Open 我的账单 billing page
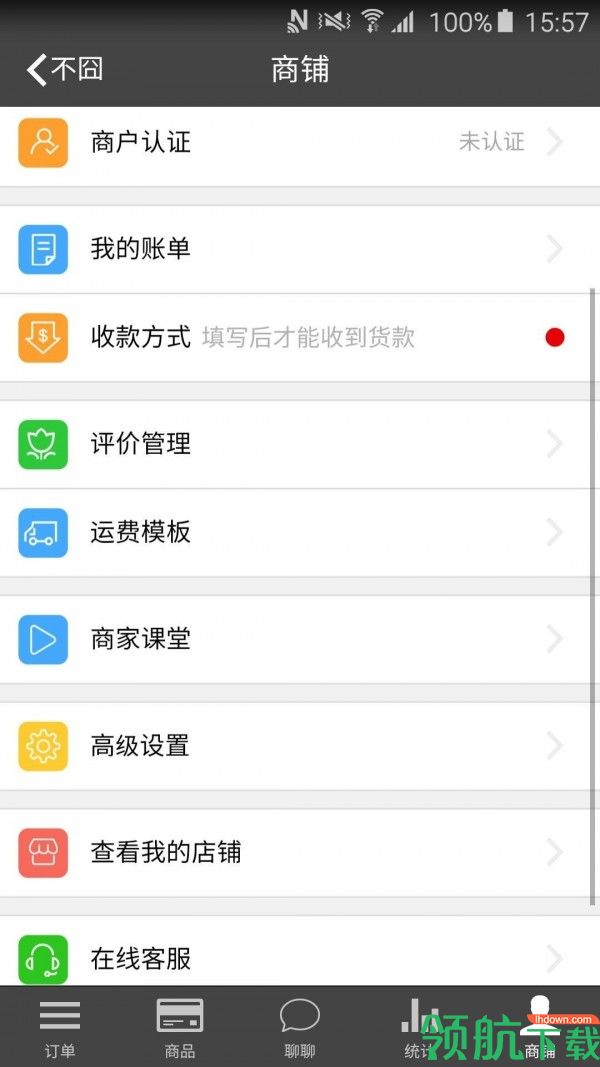 tap(300, 249)
